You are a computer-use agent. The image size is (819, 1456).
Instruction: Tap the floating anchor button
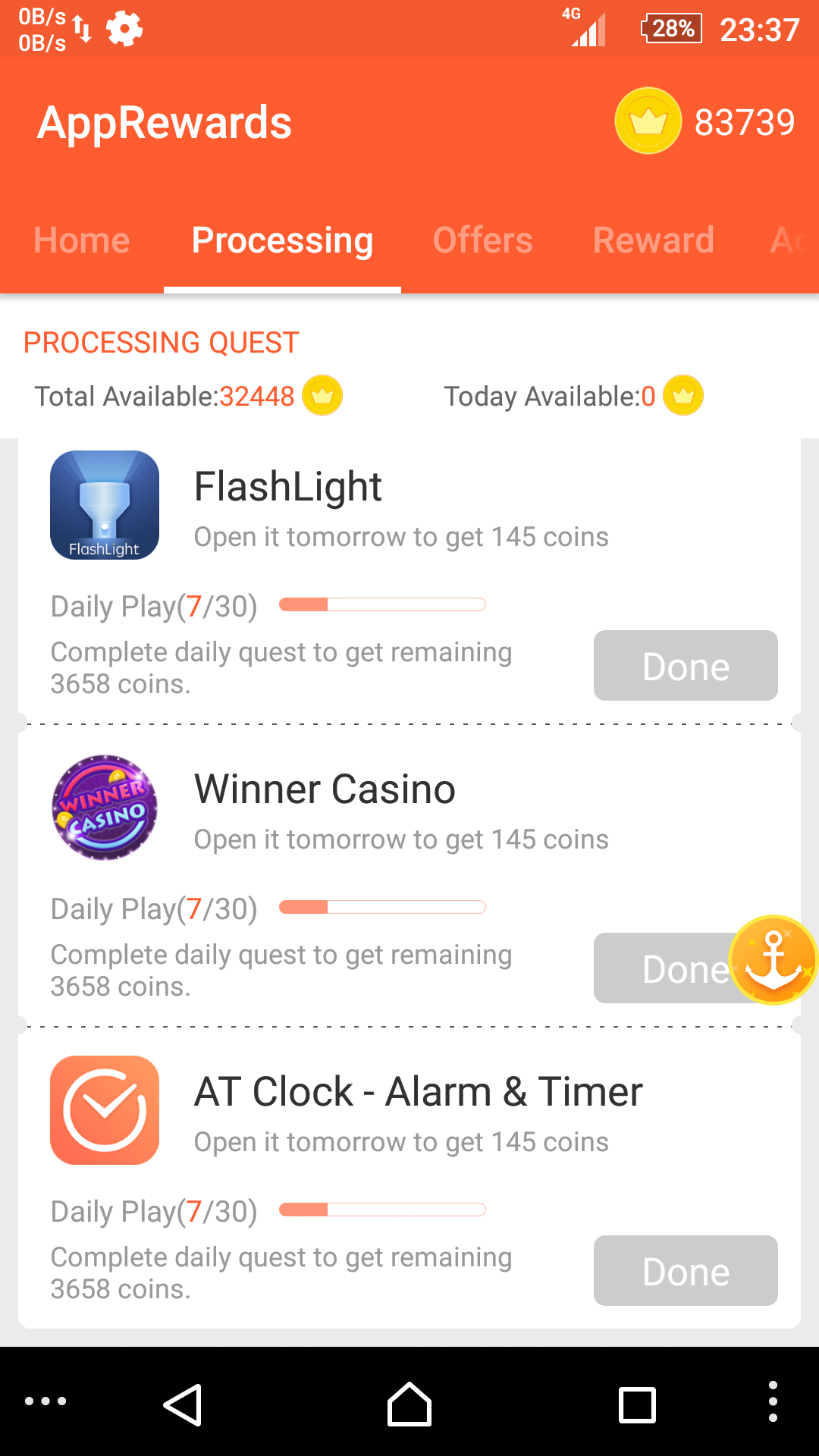pos(773,959)
